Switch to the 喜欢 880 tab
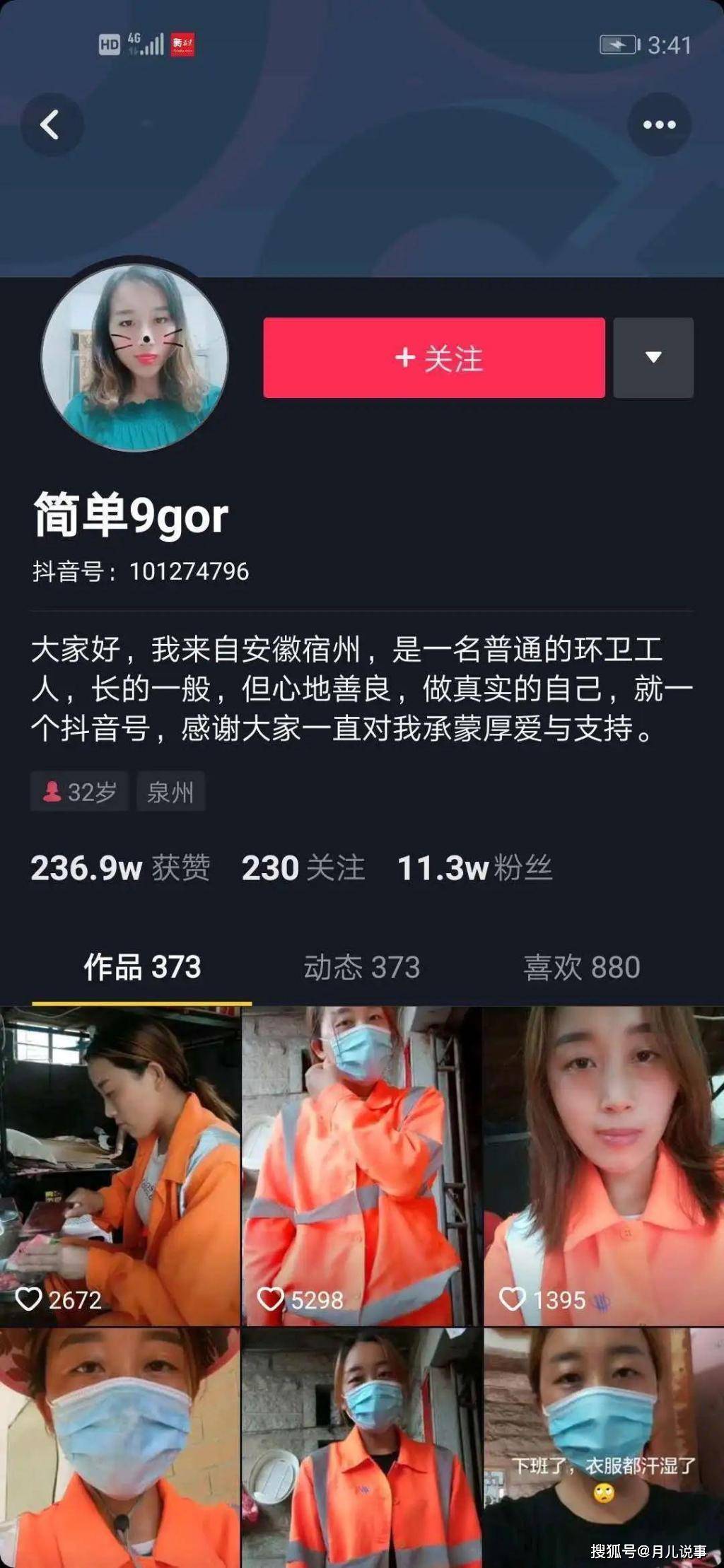The image size is (724, 1568). point(581,967)
